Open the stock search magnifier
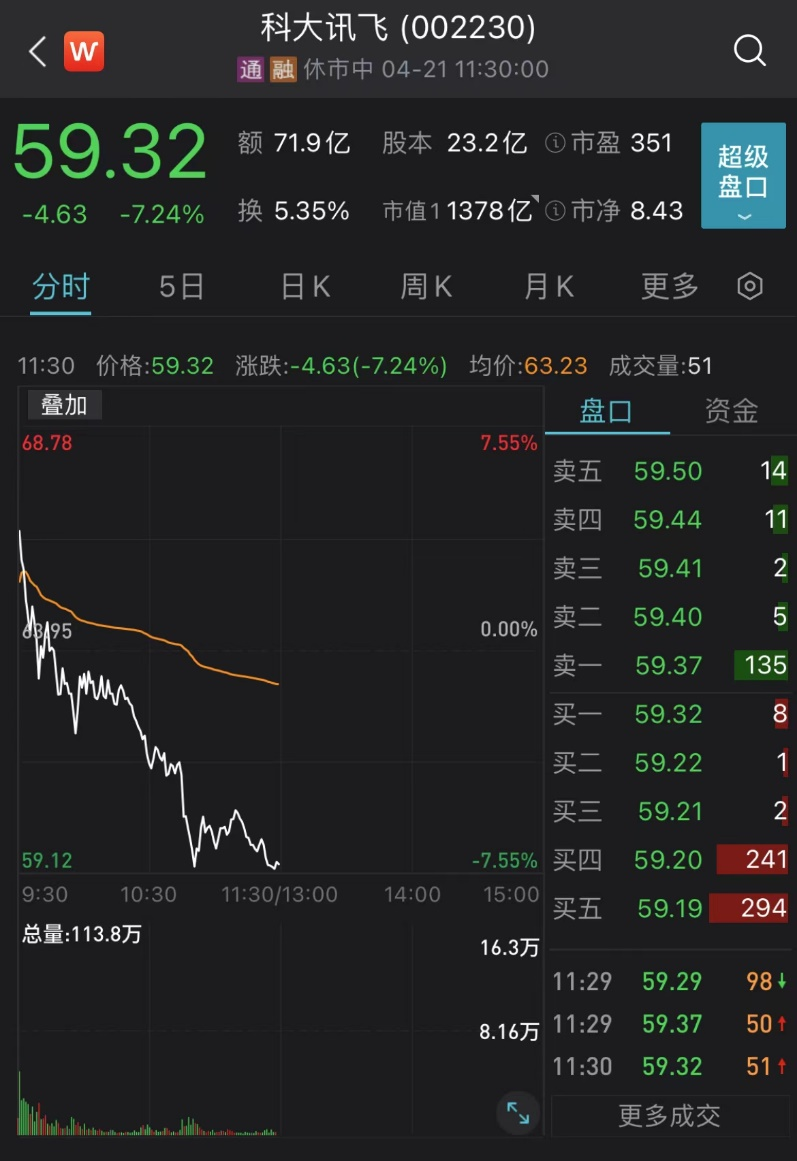 749,51
